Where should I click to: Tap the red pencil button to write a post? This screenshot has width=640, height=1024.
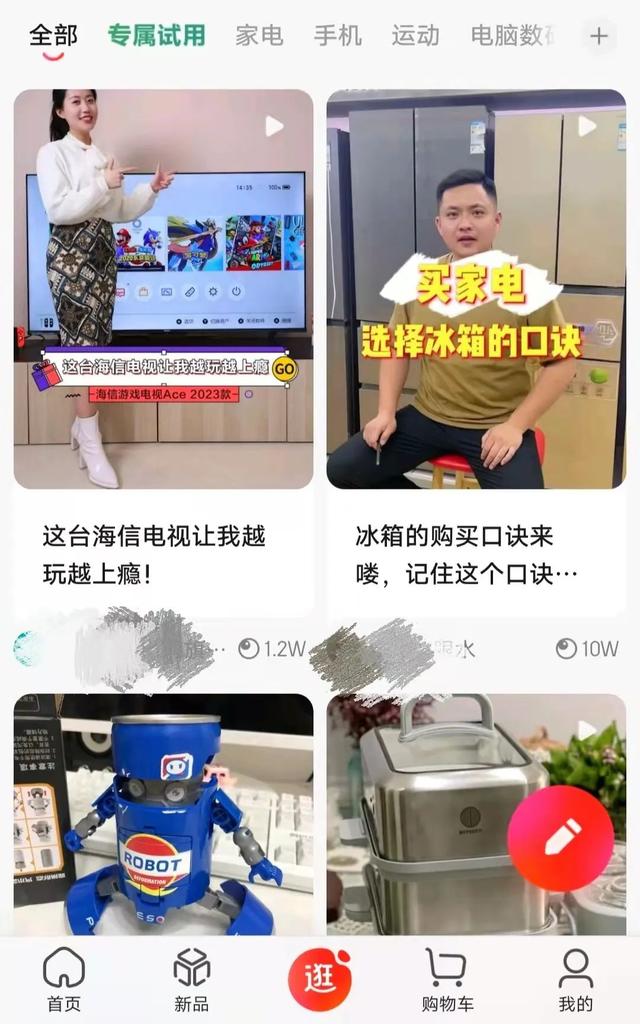[x=560, y=838]
